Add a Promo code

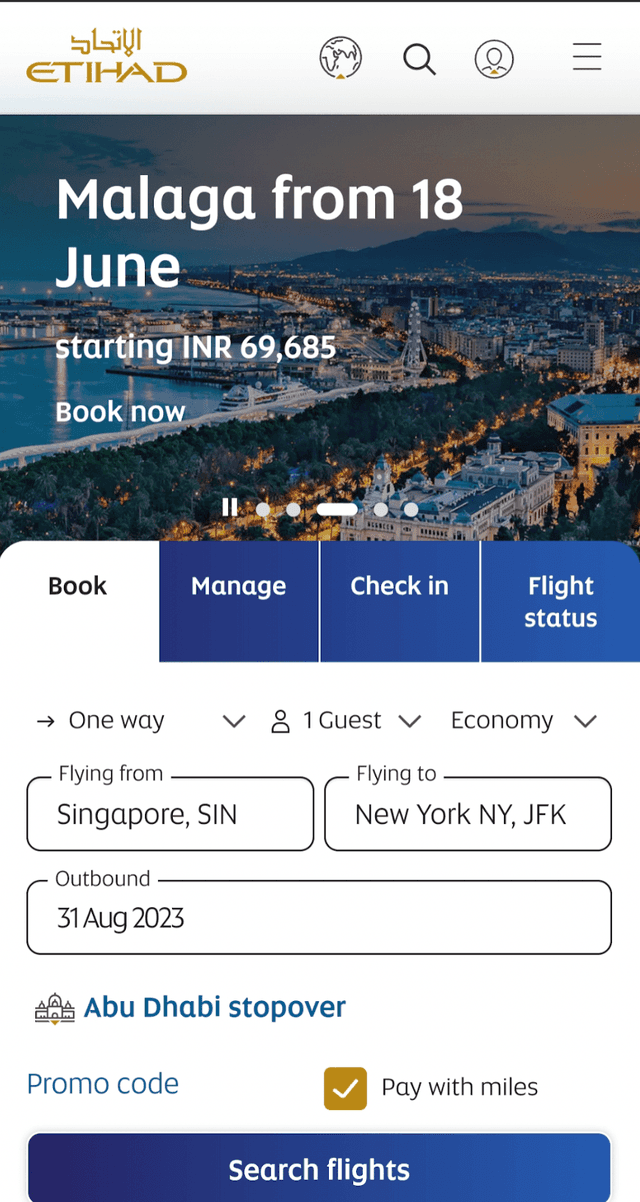pyautogui.click(x=103, y=1084)
